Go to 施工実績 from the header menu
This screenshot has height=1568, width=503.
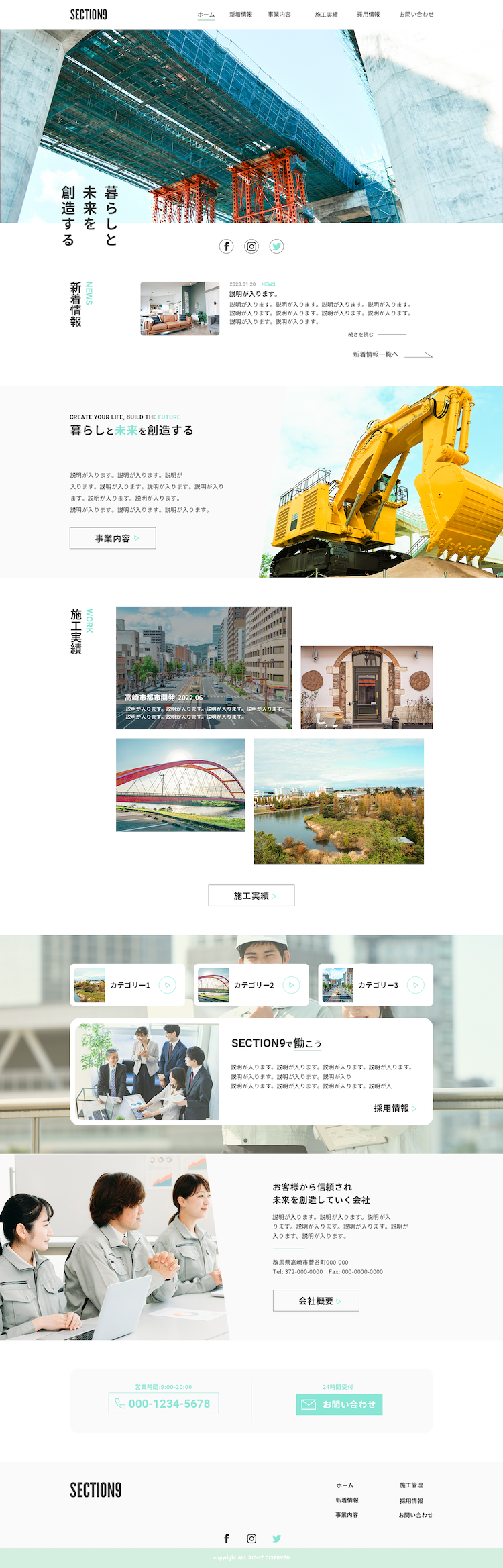pyautogui.click(x=327, y=15)
